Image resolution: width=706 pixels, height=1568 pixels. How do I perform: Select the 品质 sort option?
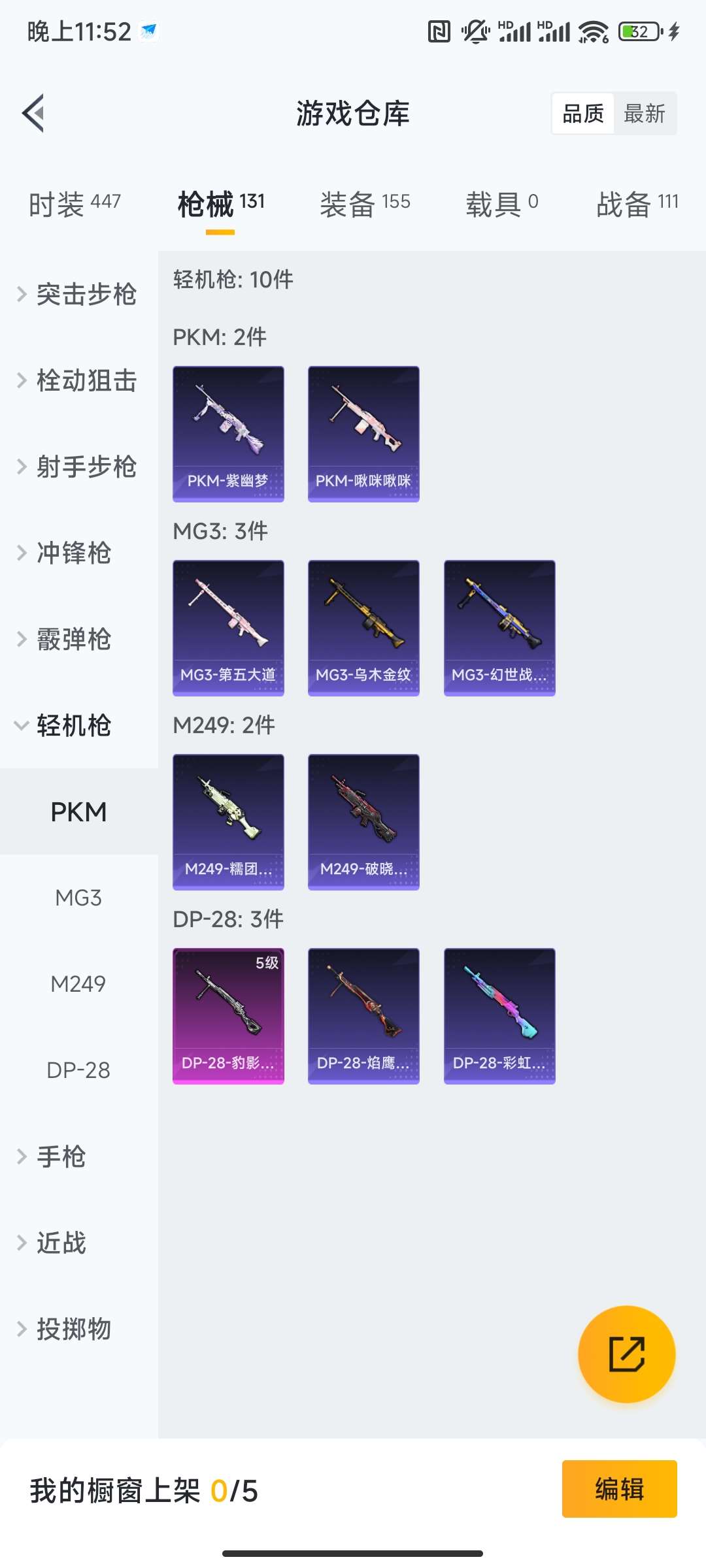click(583, 114)
